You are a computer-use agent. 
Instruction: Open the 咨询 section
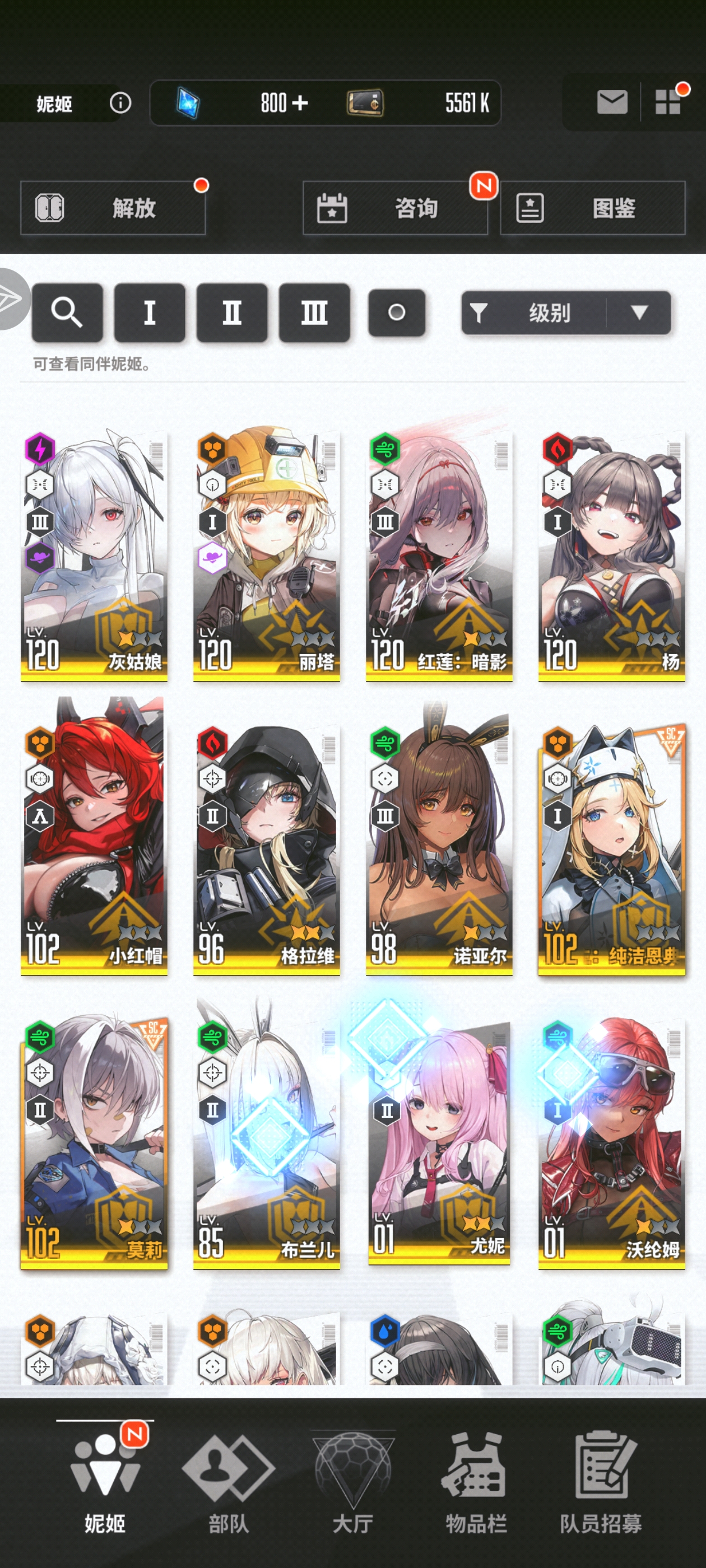tap(394, 208)
